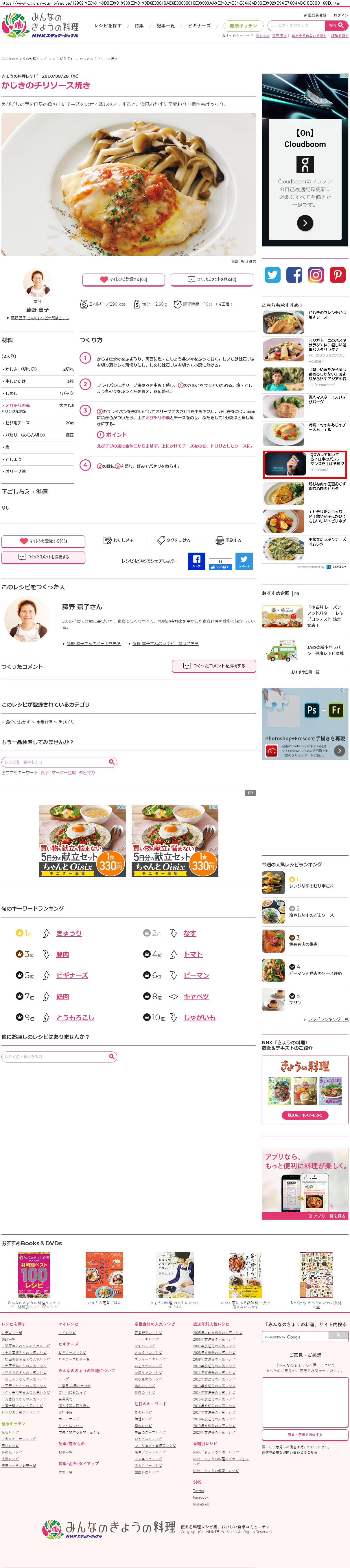Open the Pinterest icon in the sidebar
This screenshot has height=1568, width=350.
pos(337,274)
